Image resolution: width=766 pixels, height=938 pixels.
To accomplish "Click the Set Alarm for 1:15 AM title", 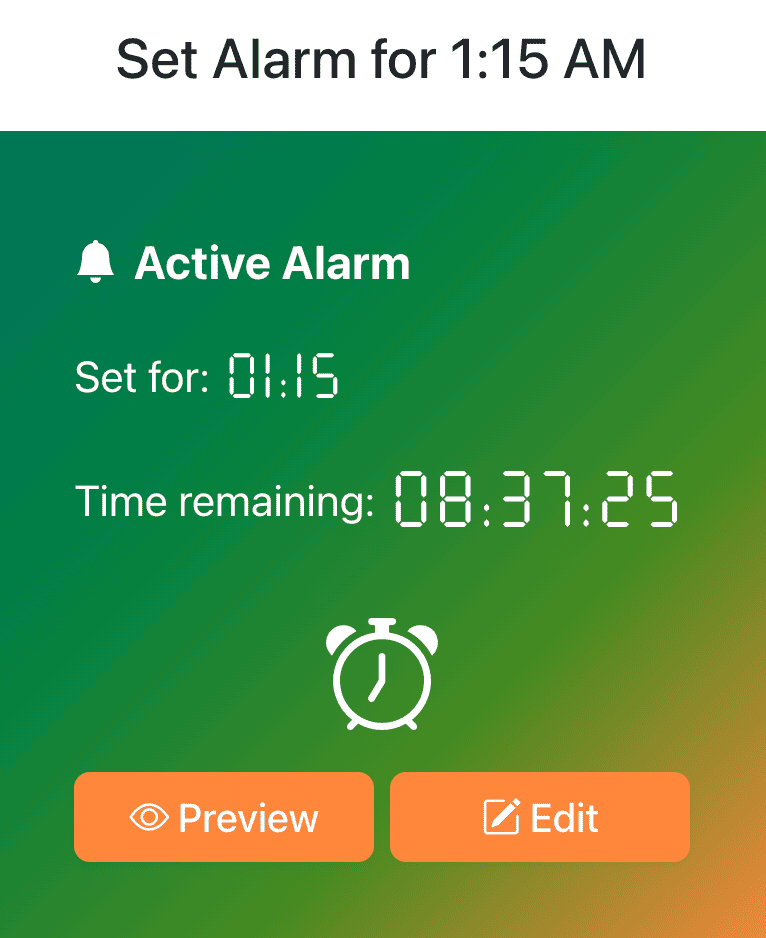I will click(383, 60).
